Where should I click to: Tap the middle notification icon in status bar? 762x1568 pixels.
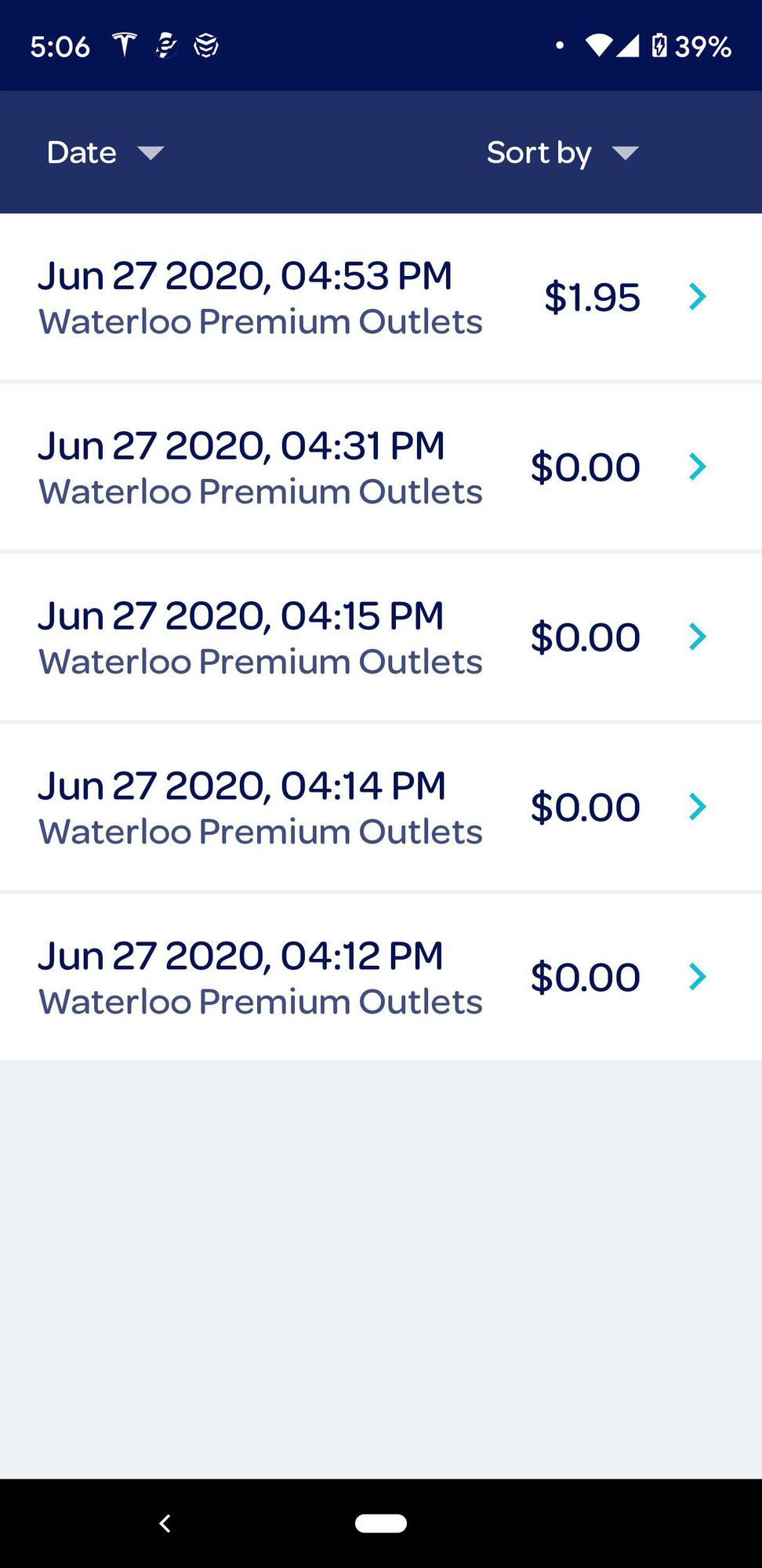(165, 45)
